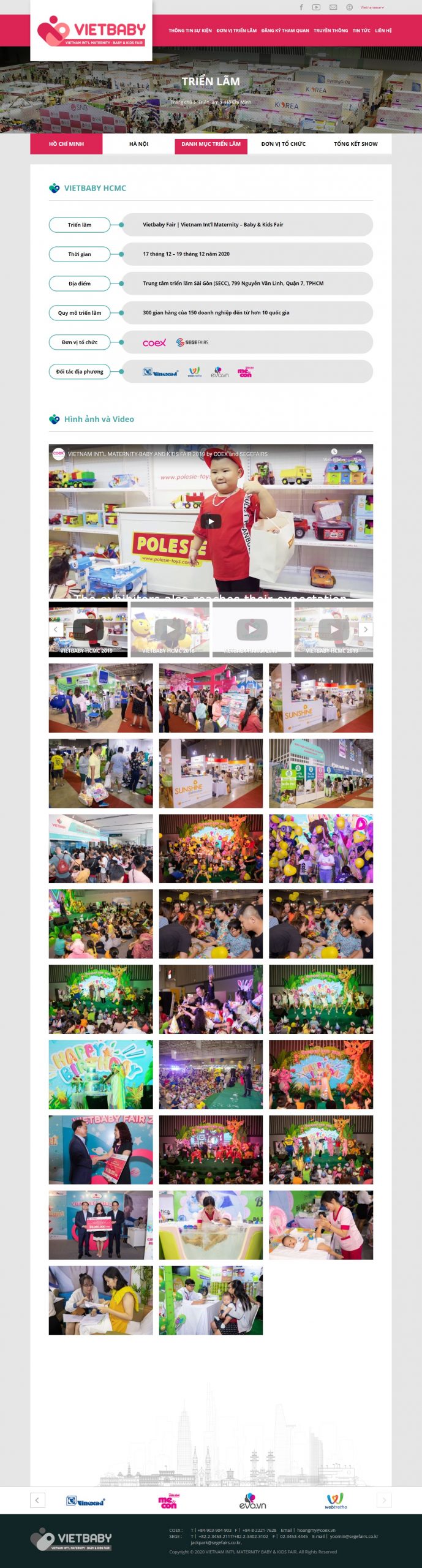Show previous videos in the carousel
The image size is (422, 1568).
click(x=56, y=629)
